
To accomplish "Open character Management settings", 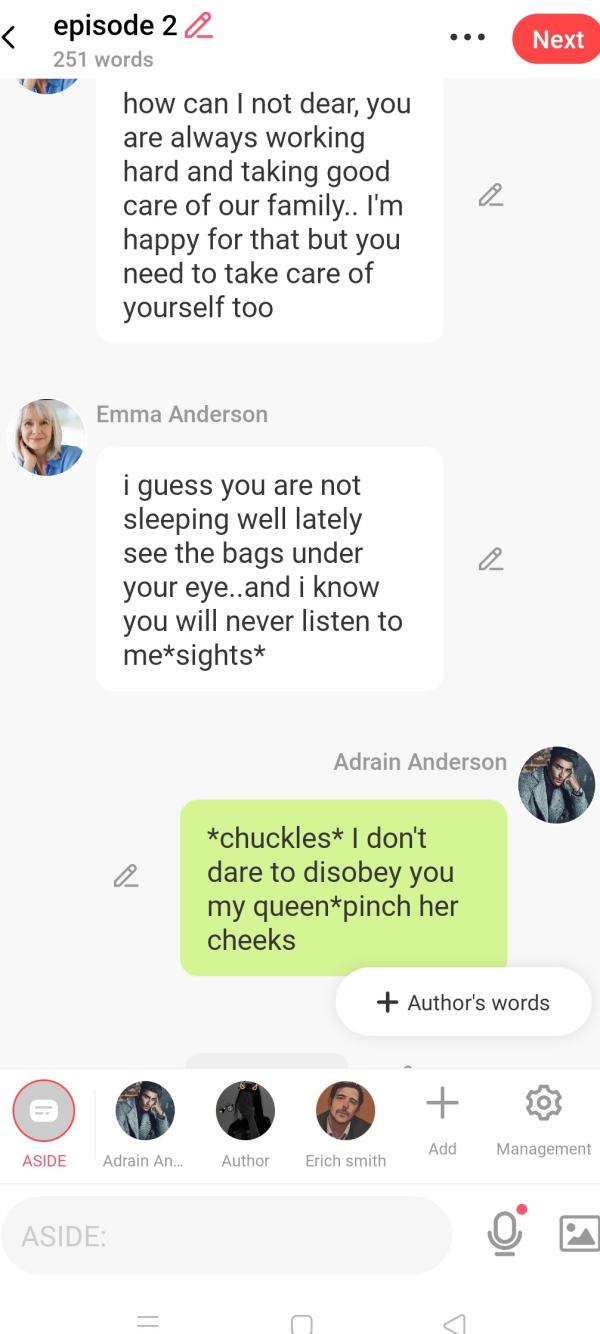I will pyautogui.click(x=544, y=1122).
